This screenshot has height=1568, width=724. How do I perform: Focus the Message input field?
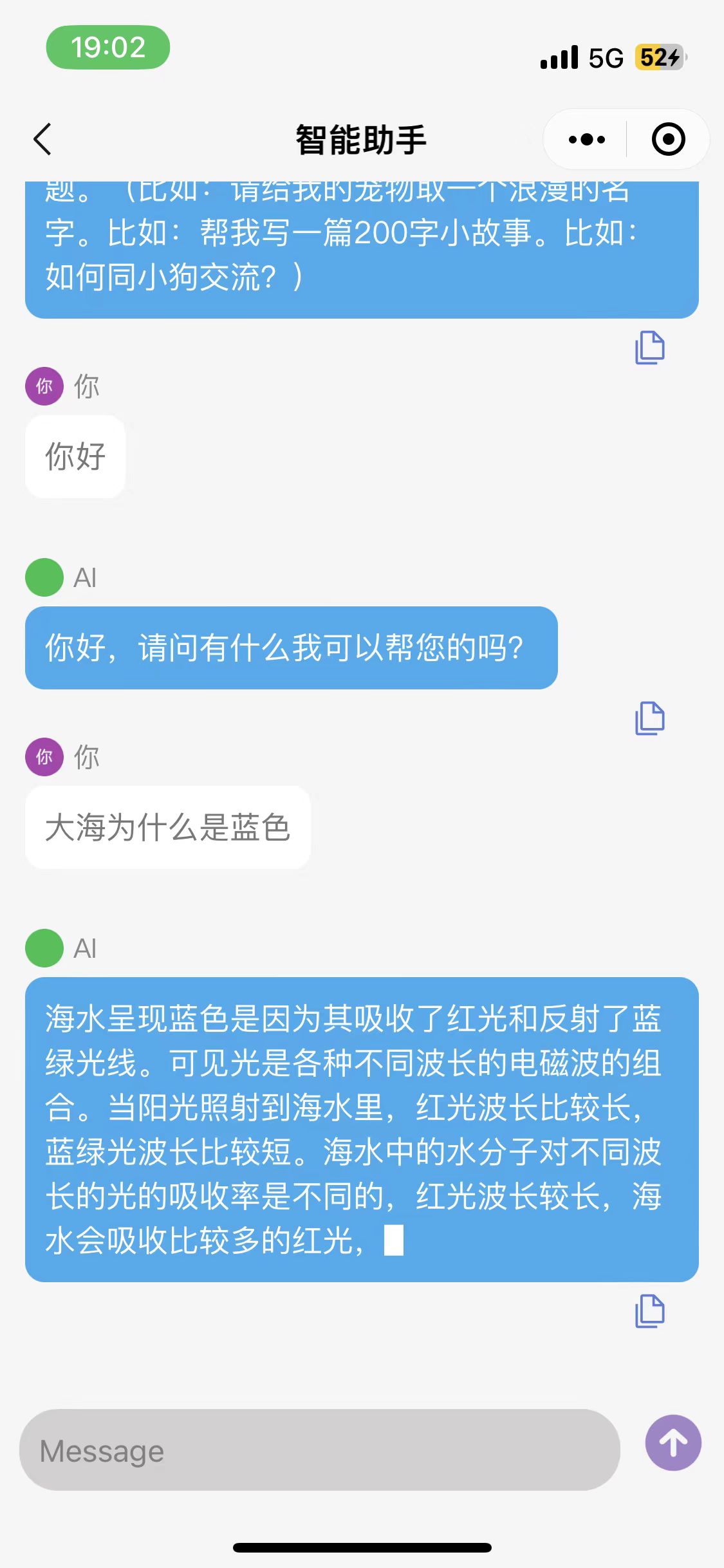320,1451
